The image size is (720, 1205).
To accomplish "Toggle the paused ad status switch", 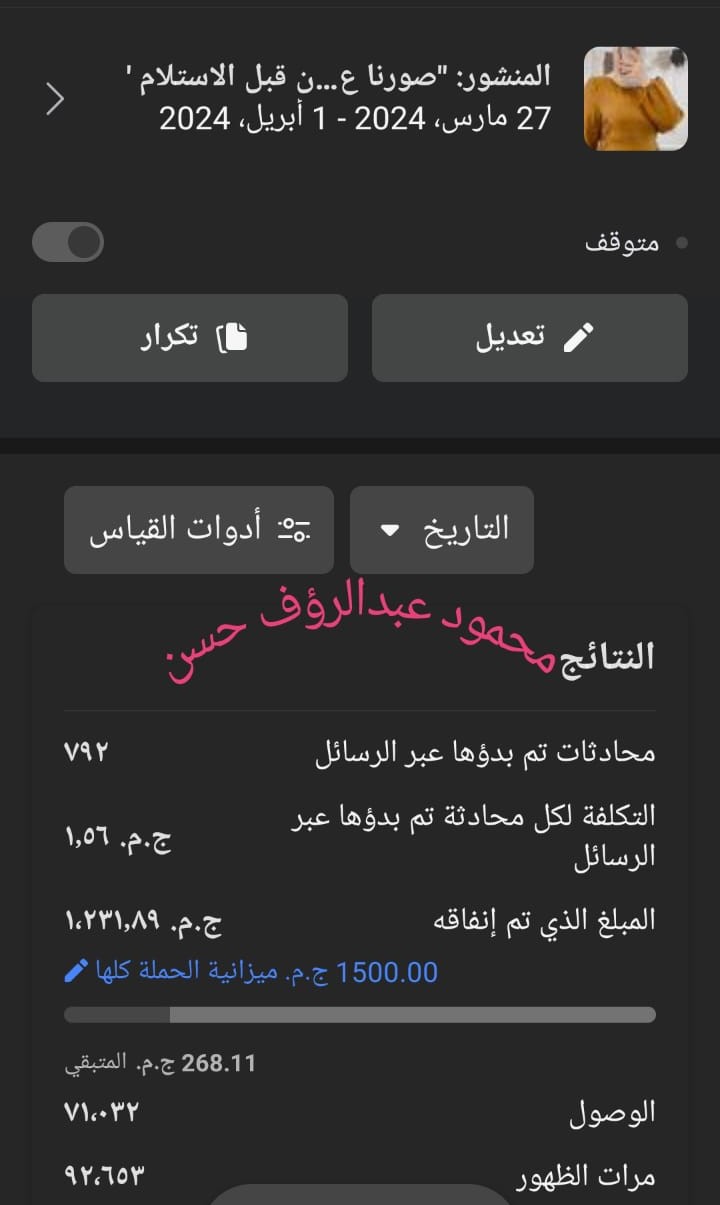I will (68, 242).
